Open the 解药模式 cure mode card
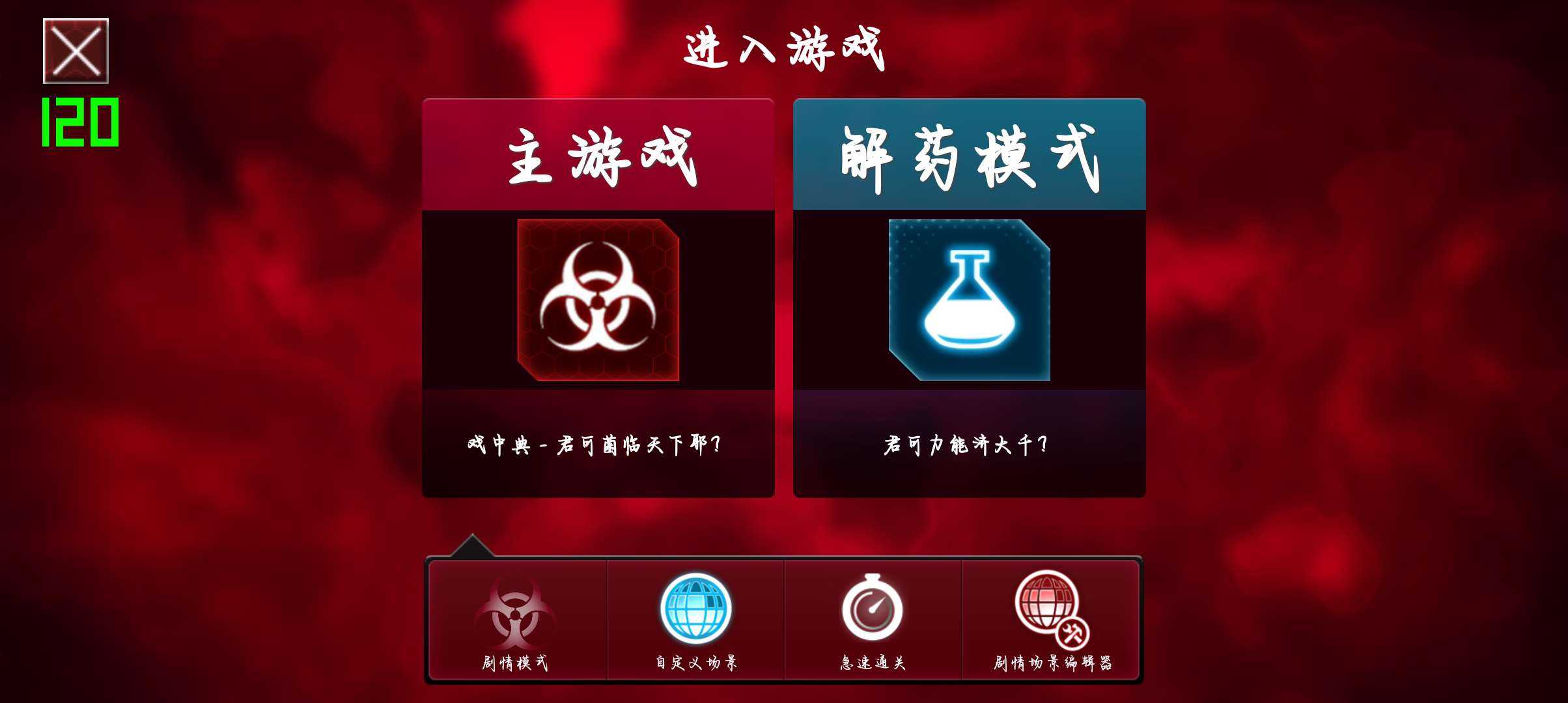 click(969, 298)
